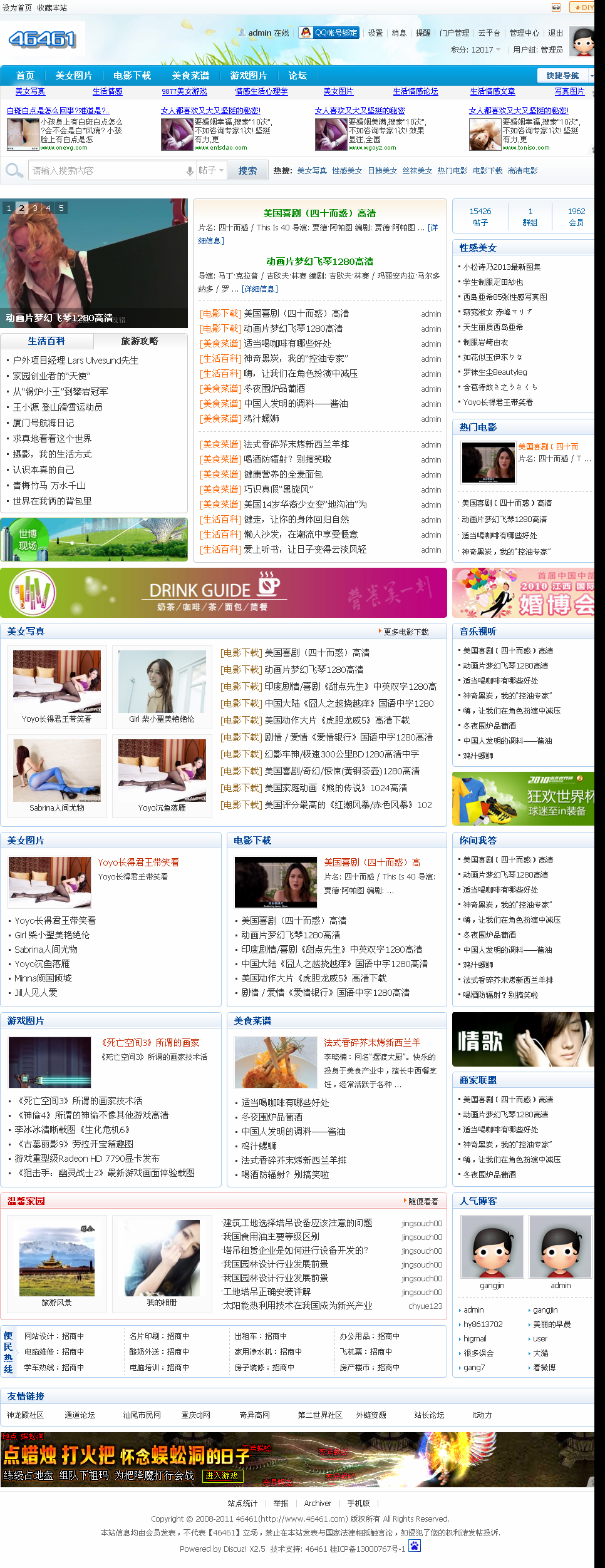Screen dimensions: 605x1568
Task: Open the 随便看看 link
Action: [x=423, y=1201]
